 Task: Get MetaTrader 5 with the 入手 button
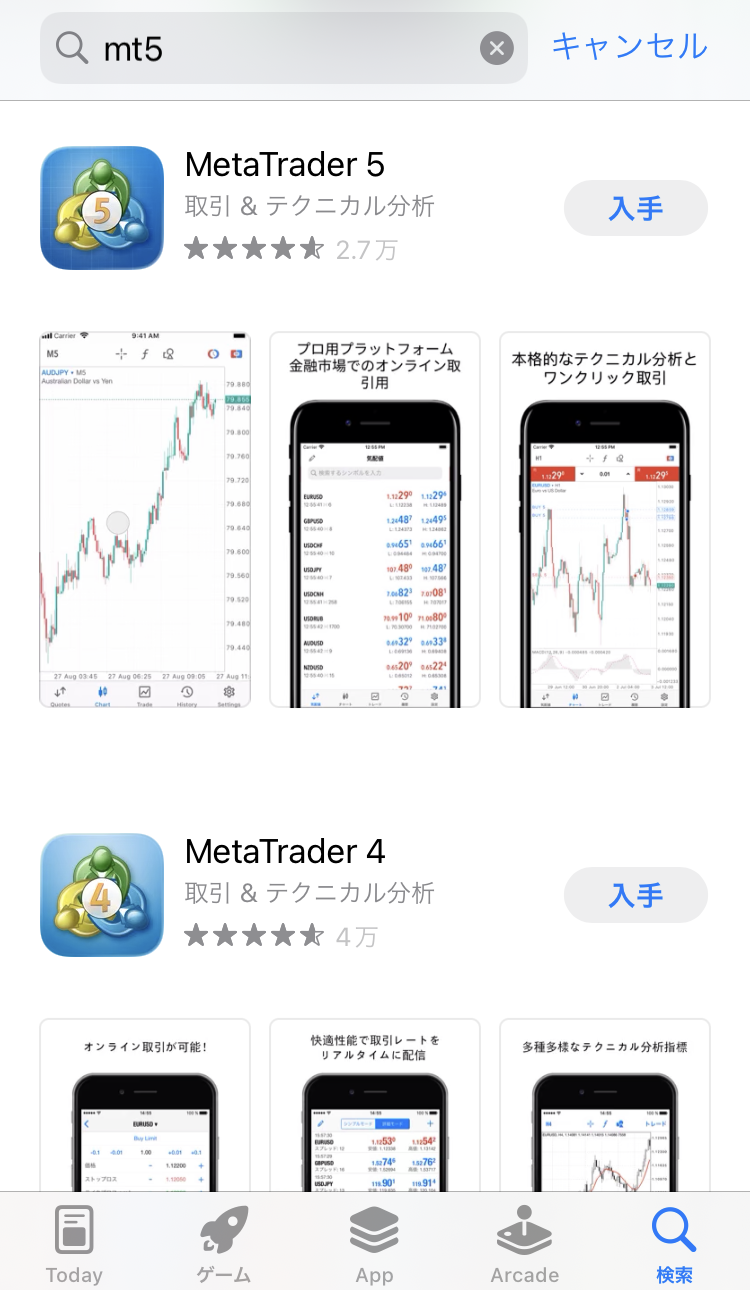635,208
